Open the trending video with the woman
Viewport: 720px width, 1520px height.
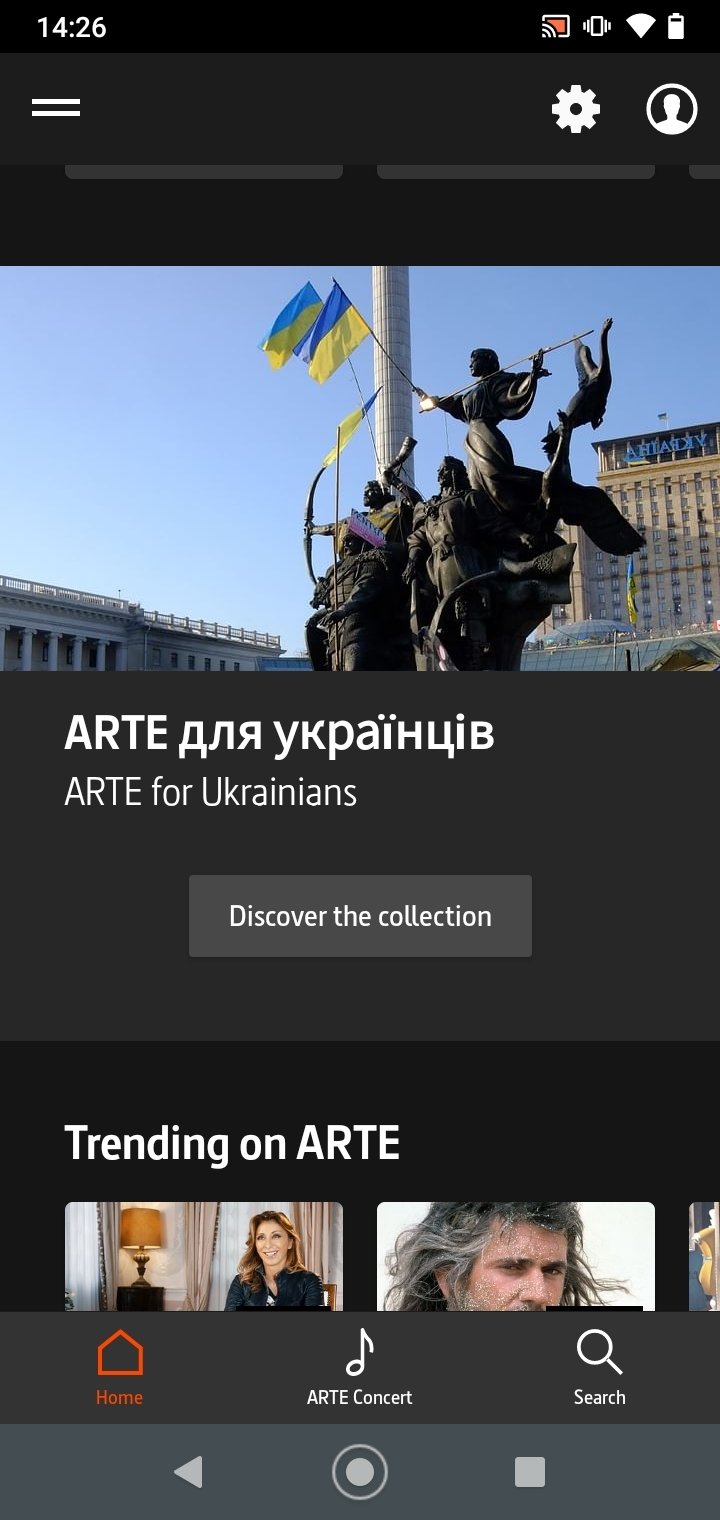(204, 1256)
